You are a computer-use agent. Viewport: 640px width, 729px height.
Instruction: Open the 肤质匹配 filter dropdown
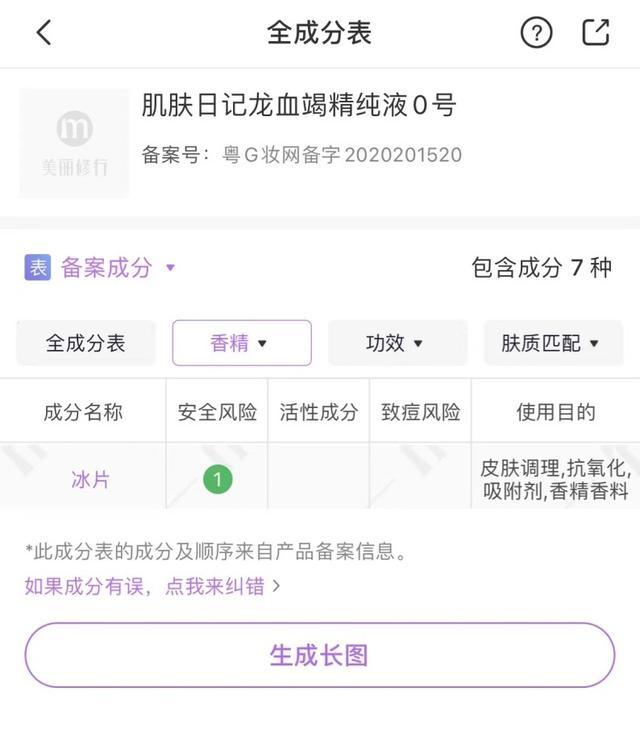point(552,343)
